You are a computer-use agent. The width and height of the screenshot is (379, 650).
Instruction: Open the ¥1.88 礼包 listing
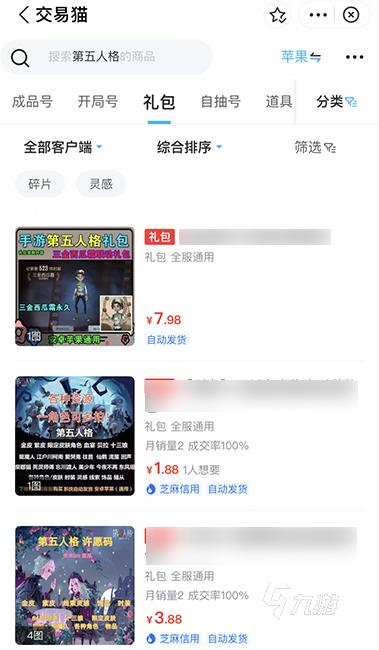pos(190,436)
